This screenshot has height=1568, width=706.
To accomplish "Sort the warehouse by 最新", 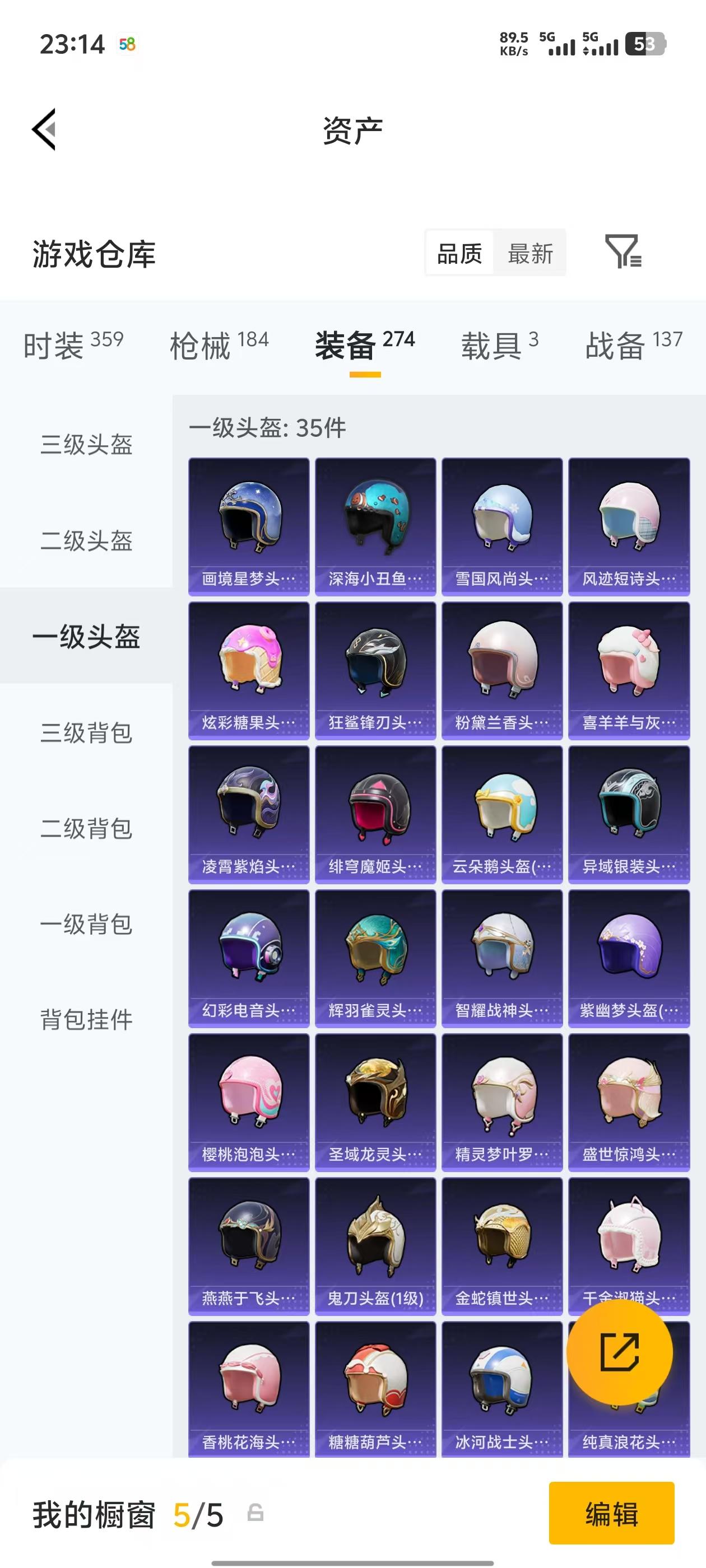I will click(530, 253).
